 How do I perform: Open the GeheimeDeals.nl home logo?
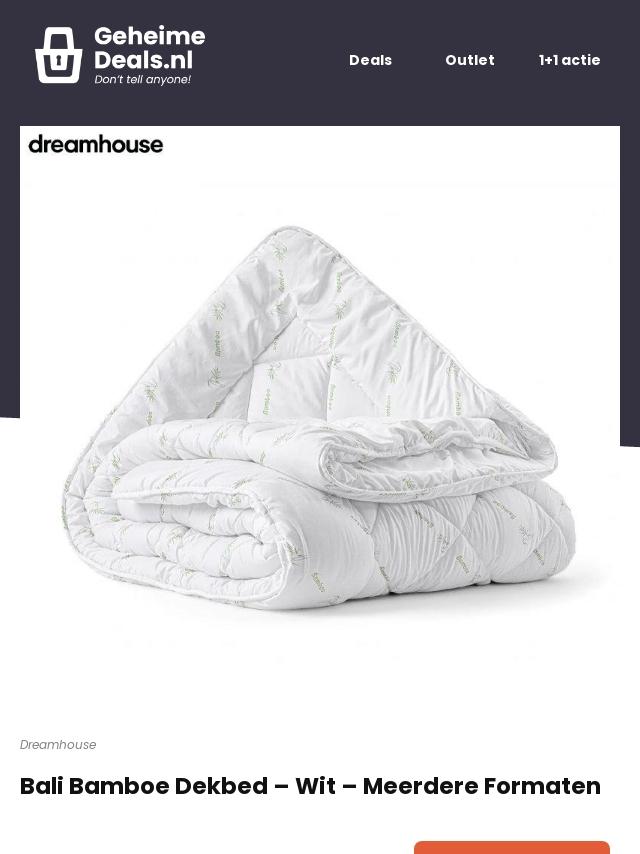pos(120,56)
